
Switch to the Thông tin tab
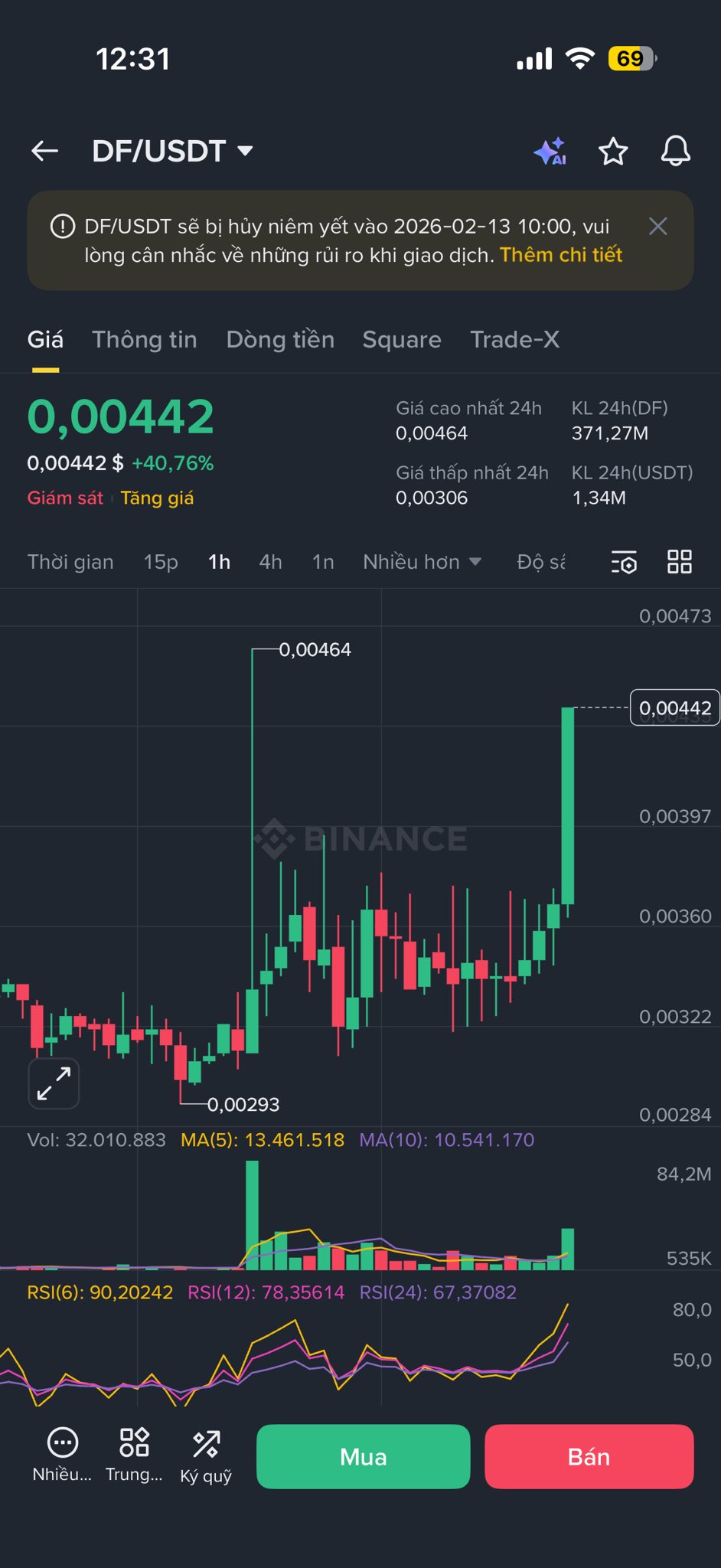click(145, 339)
